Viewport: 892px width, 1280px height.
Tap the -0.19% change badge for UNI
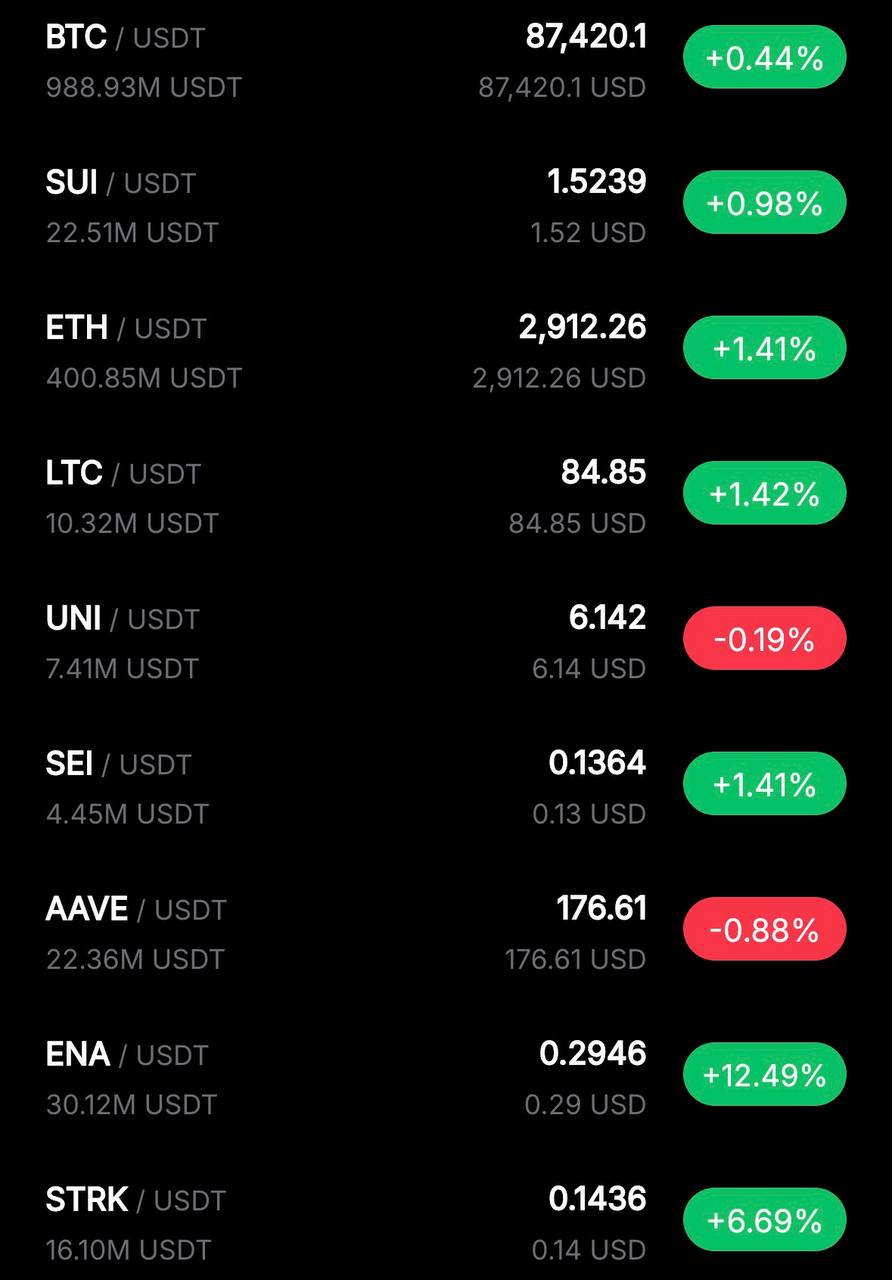coord(764,639)
